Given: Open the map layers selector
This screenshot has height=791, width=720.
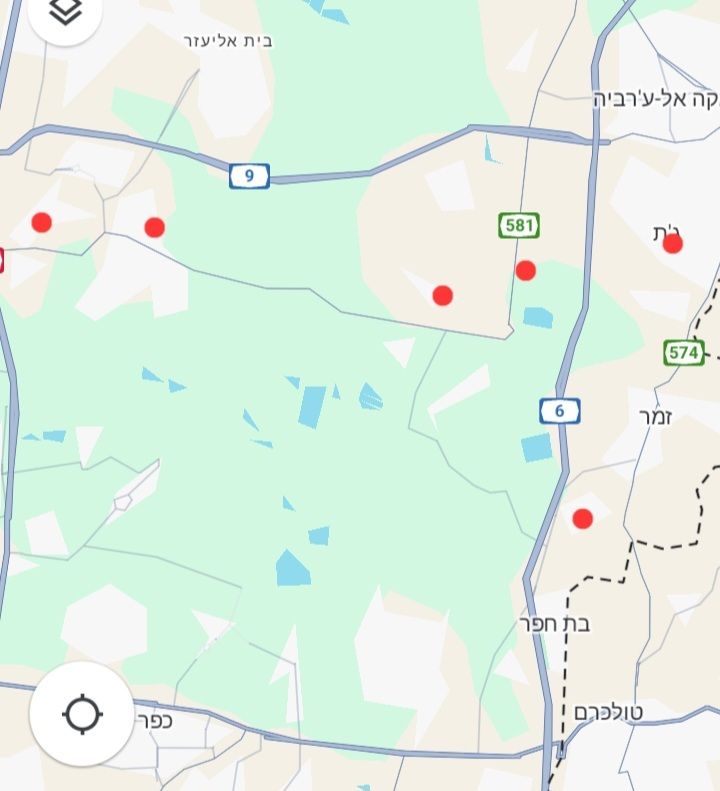Looking at the screenshot, I should click(65, 12).
